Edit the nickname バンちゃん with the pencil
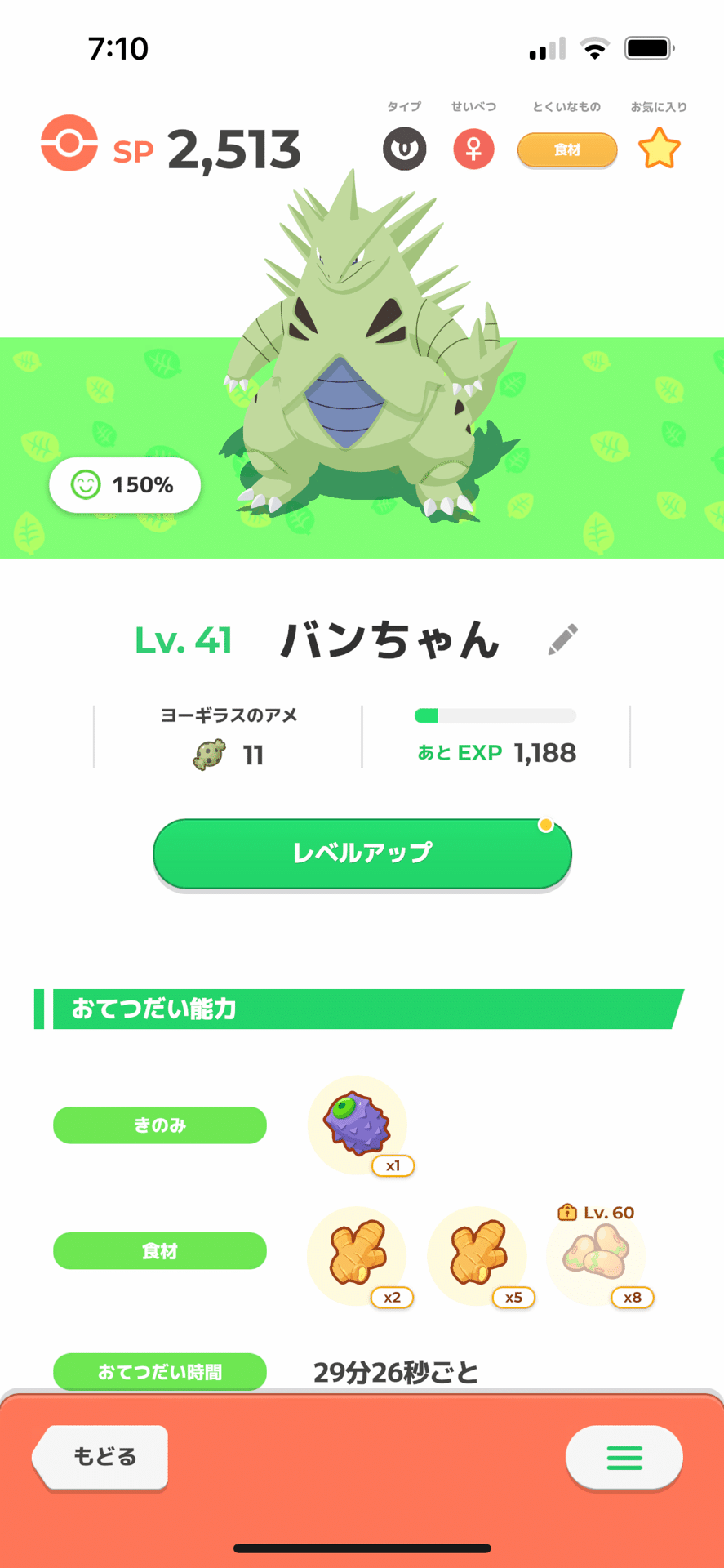 (562, 639)
